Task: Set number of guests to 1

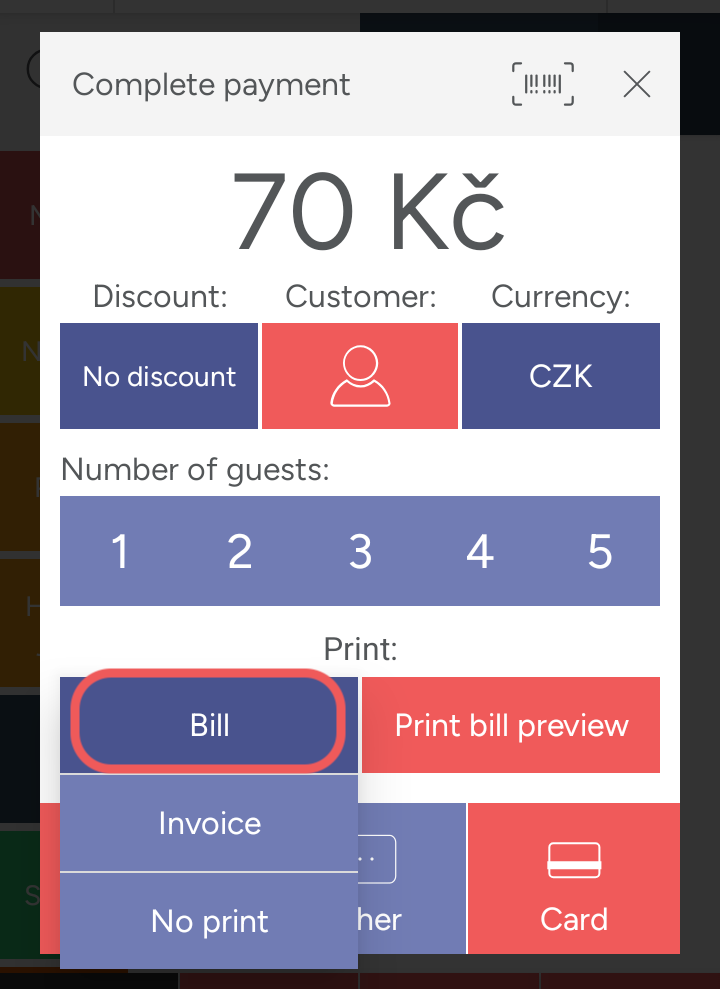Action: pos(120,551)
